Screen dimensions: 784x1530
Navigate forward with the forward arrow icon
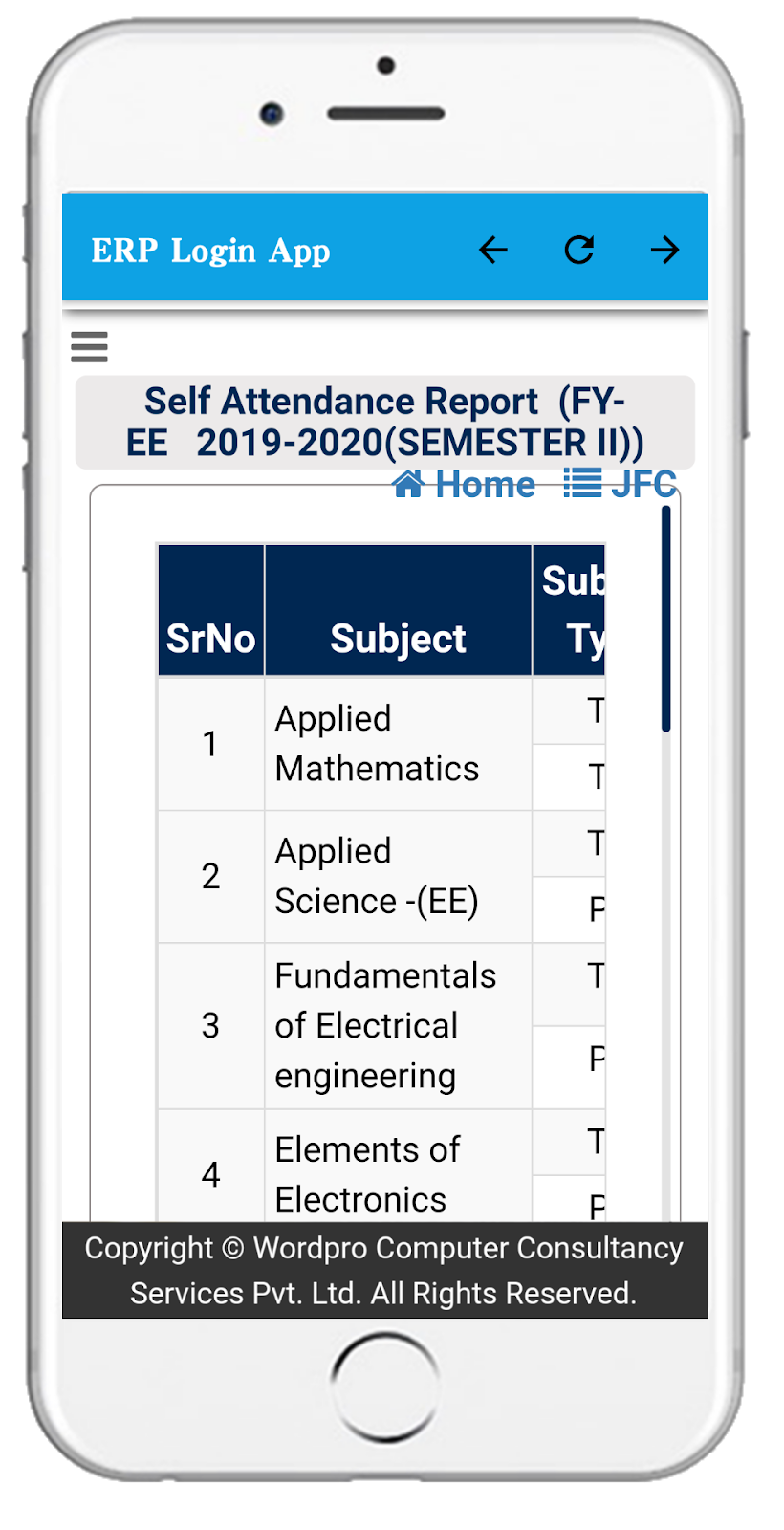coord(665,251)
